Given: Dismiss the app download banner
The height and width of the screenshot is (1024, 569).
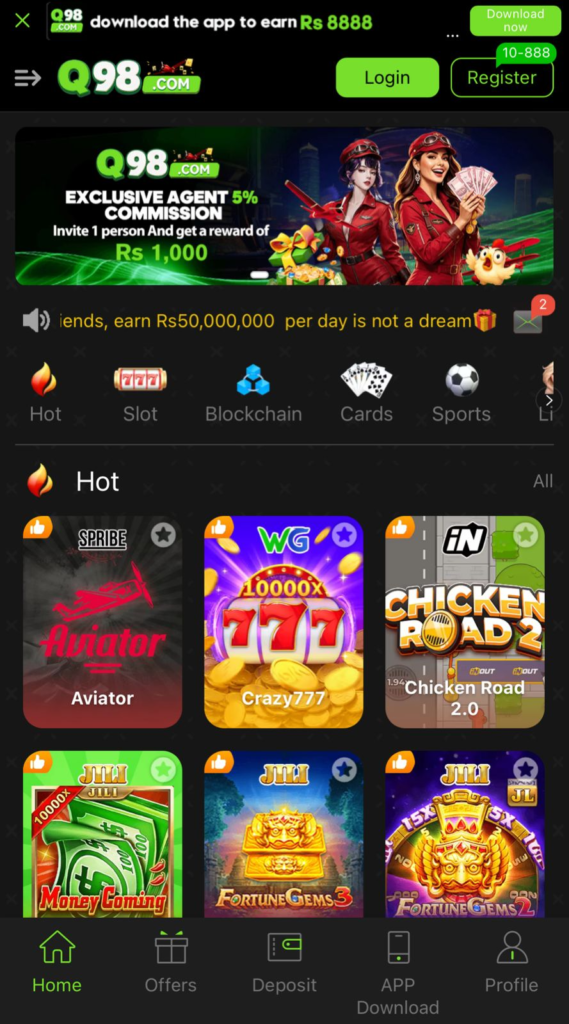Looking at the screenshot, I should click(x=22, y=21).
